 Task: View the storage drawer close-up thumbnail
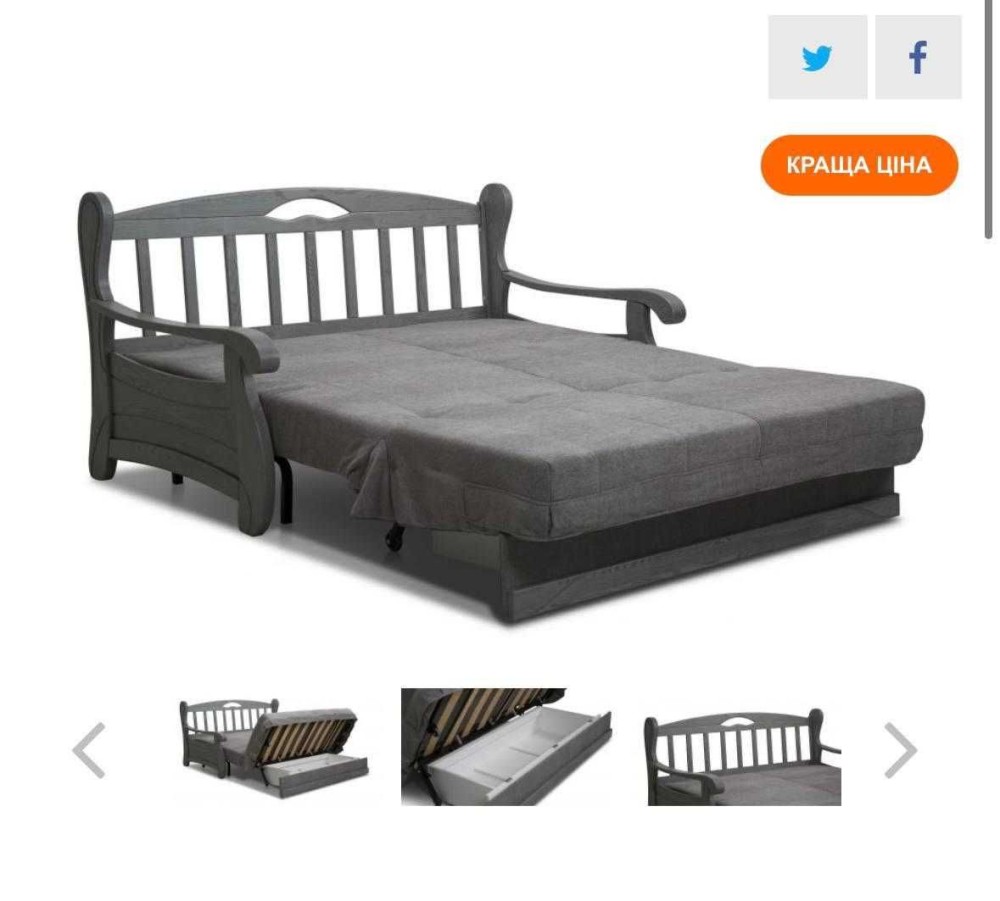[505, 747]
